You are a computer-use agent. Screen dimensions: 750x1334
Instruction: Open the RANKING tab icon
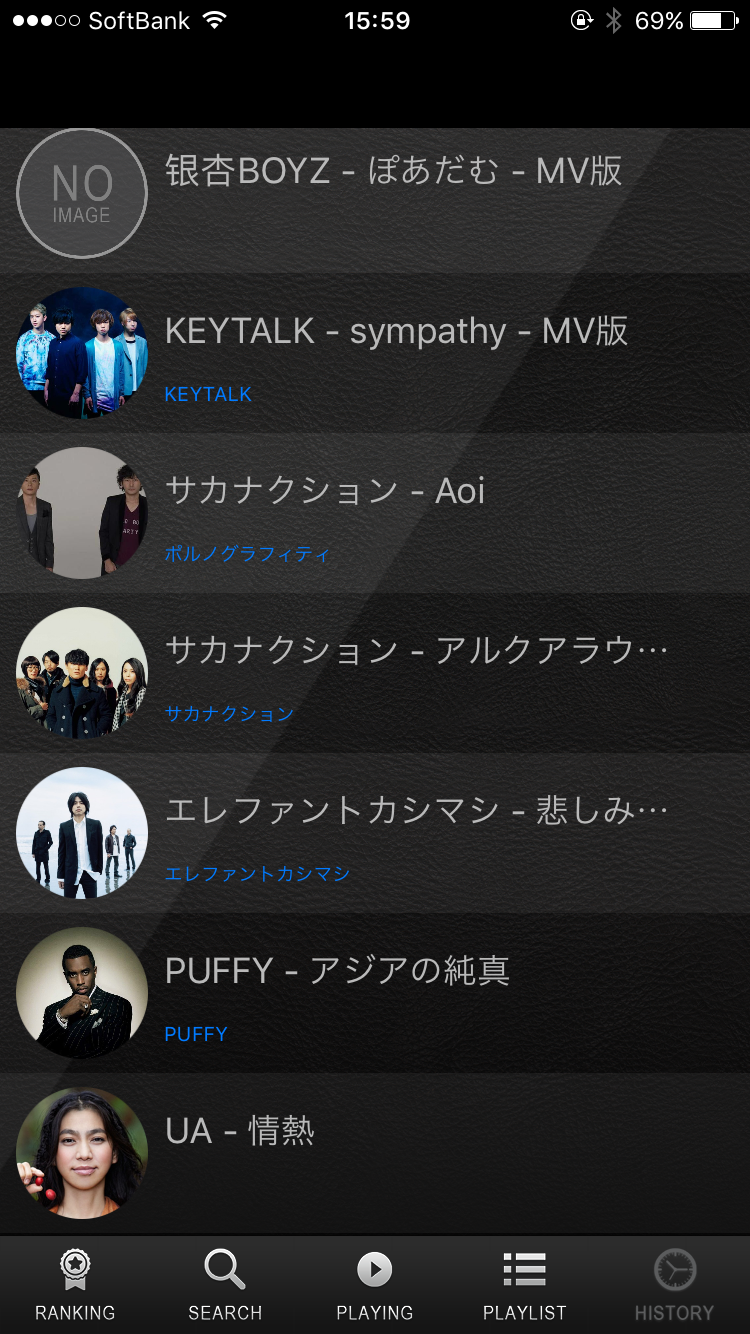pyautogui.click(x=75, y=1268)
